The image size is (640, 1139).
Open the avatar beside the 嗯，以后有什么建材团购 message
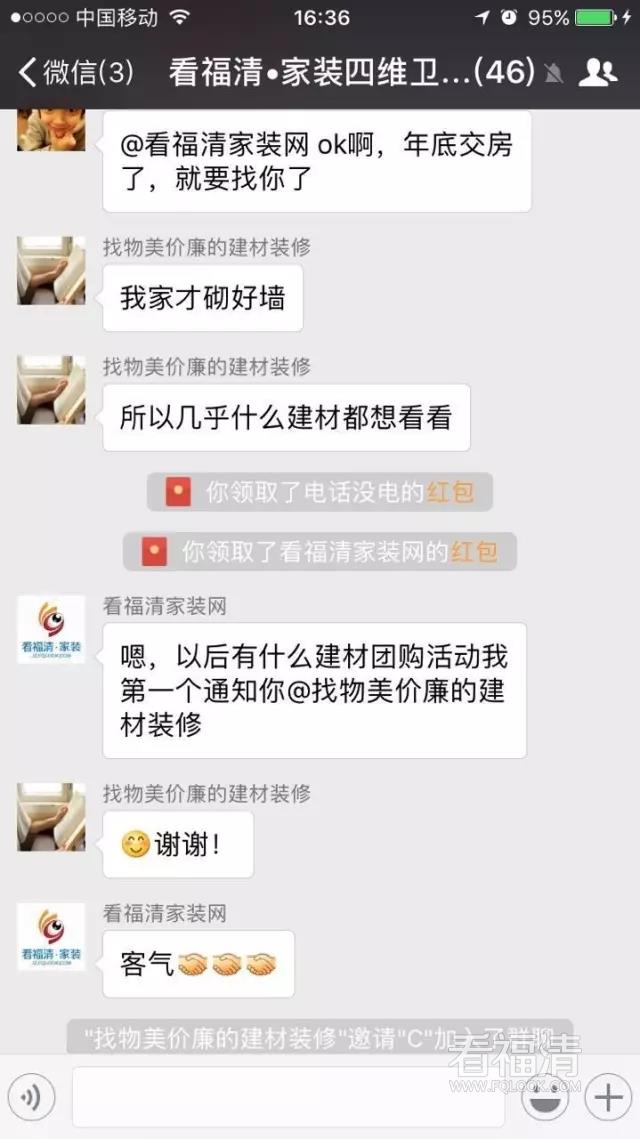[51, 630]
